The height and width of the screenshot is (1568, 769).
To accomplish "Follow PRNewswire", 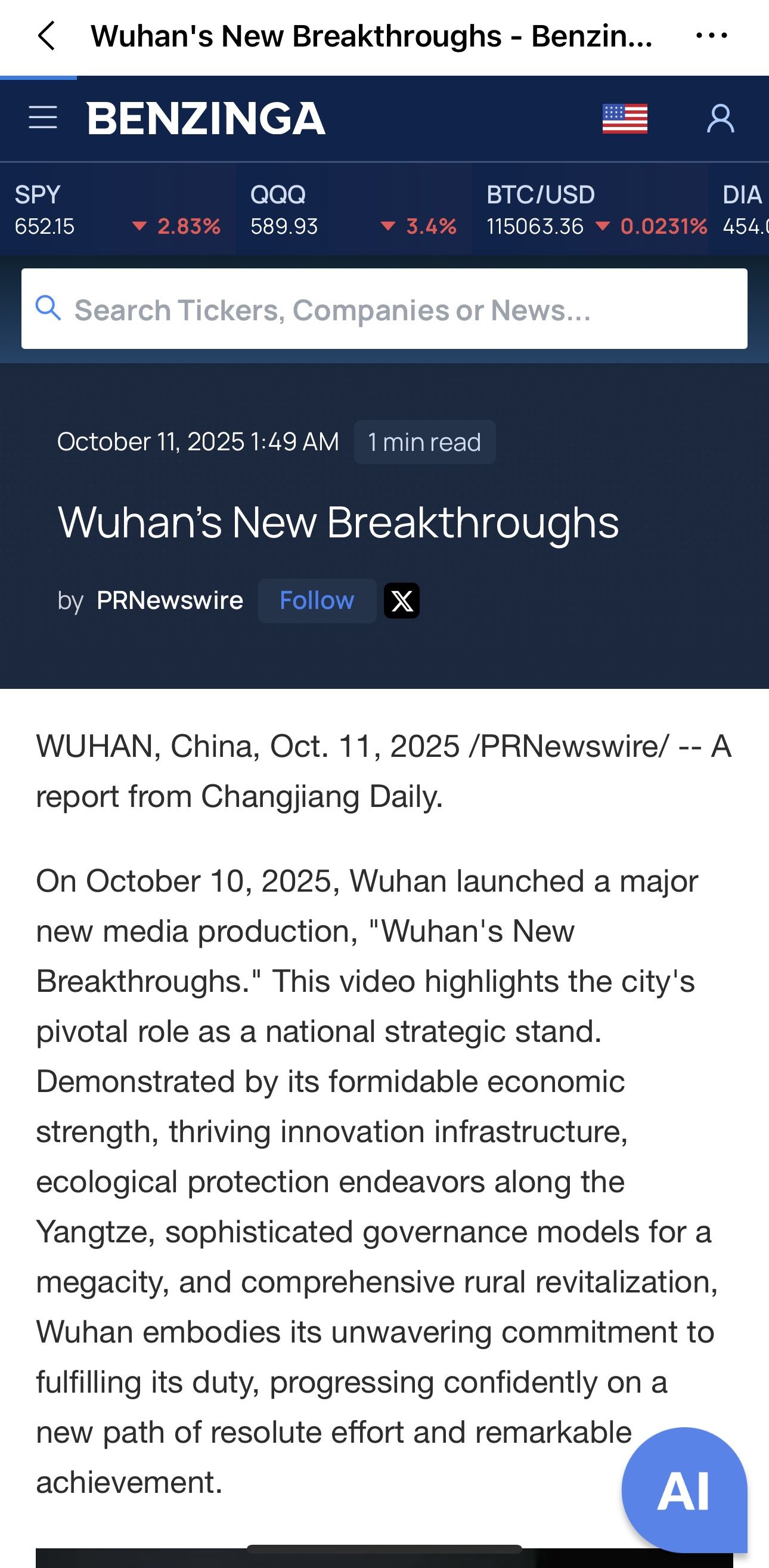I will [317, 601].
